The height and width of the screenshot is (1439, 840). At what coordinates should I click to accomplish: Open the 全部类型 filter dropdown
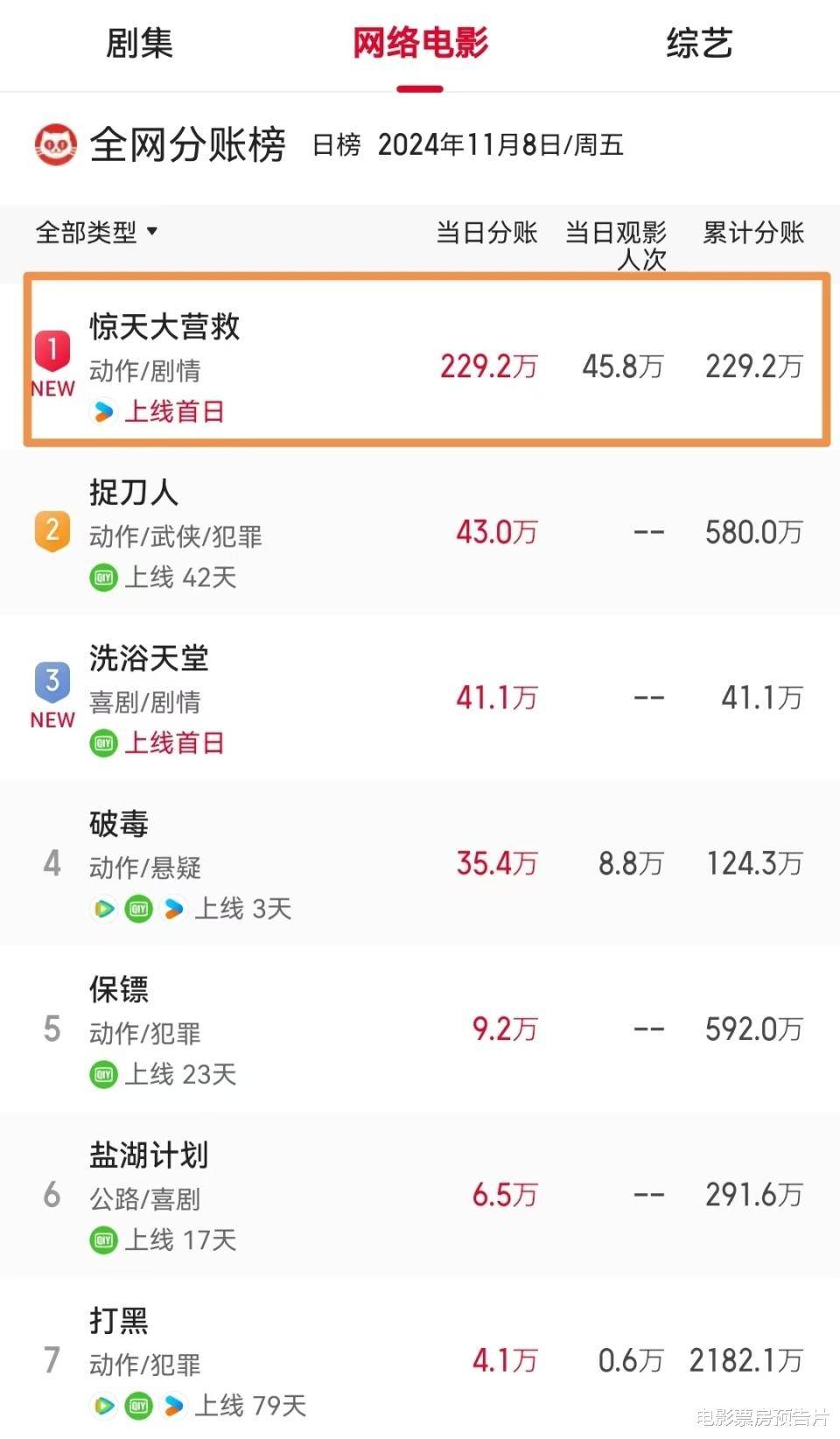coord(94,234)
